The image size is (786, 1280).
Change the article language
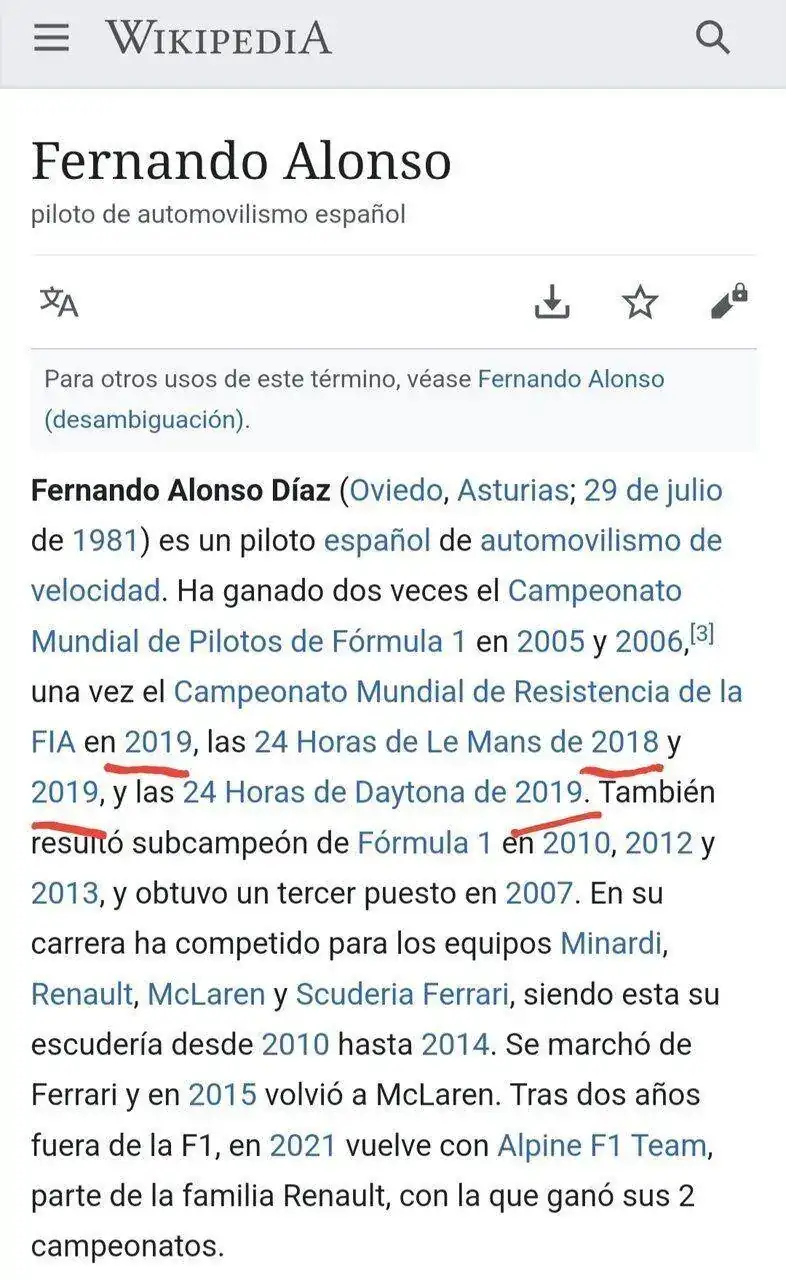click(x=59, y=301)
